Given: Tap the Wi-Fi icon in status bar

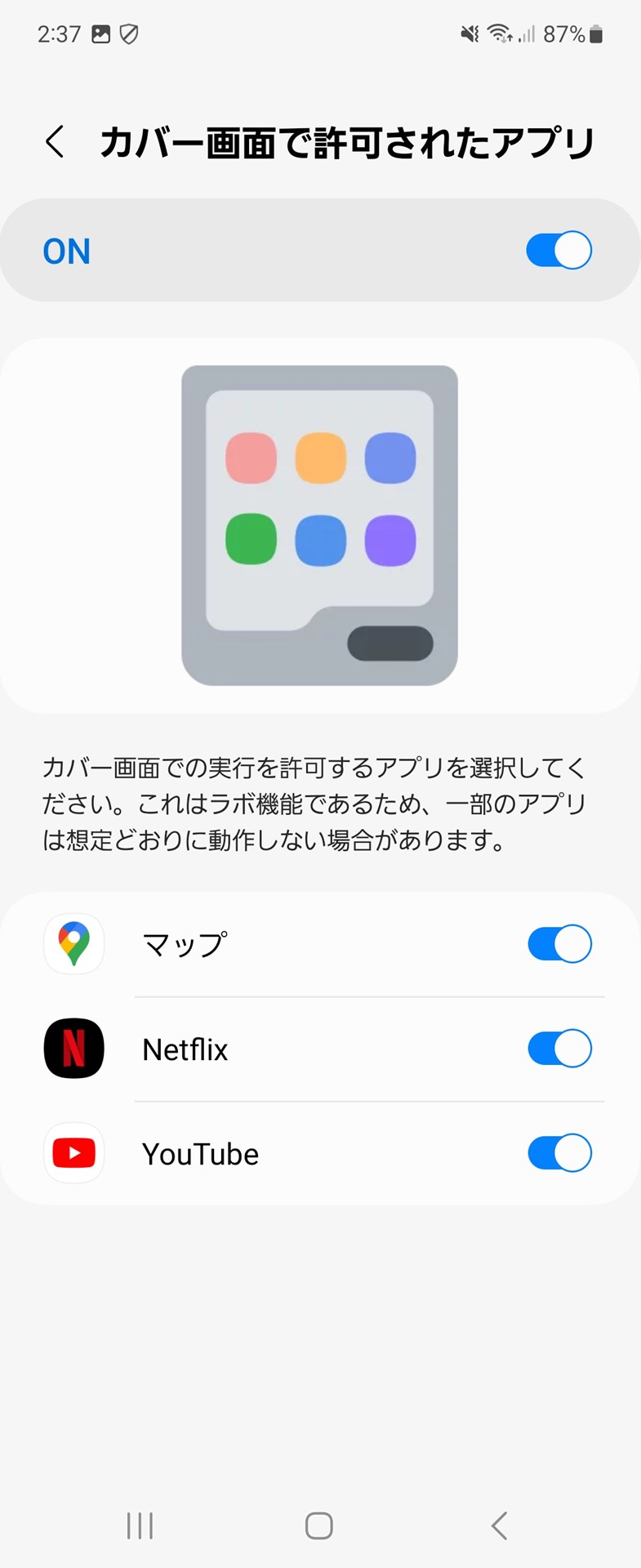Looking at the screenshot, I should point(498,33).
